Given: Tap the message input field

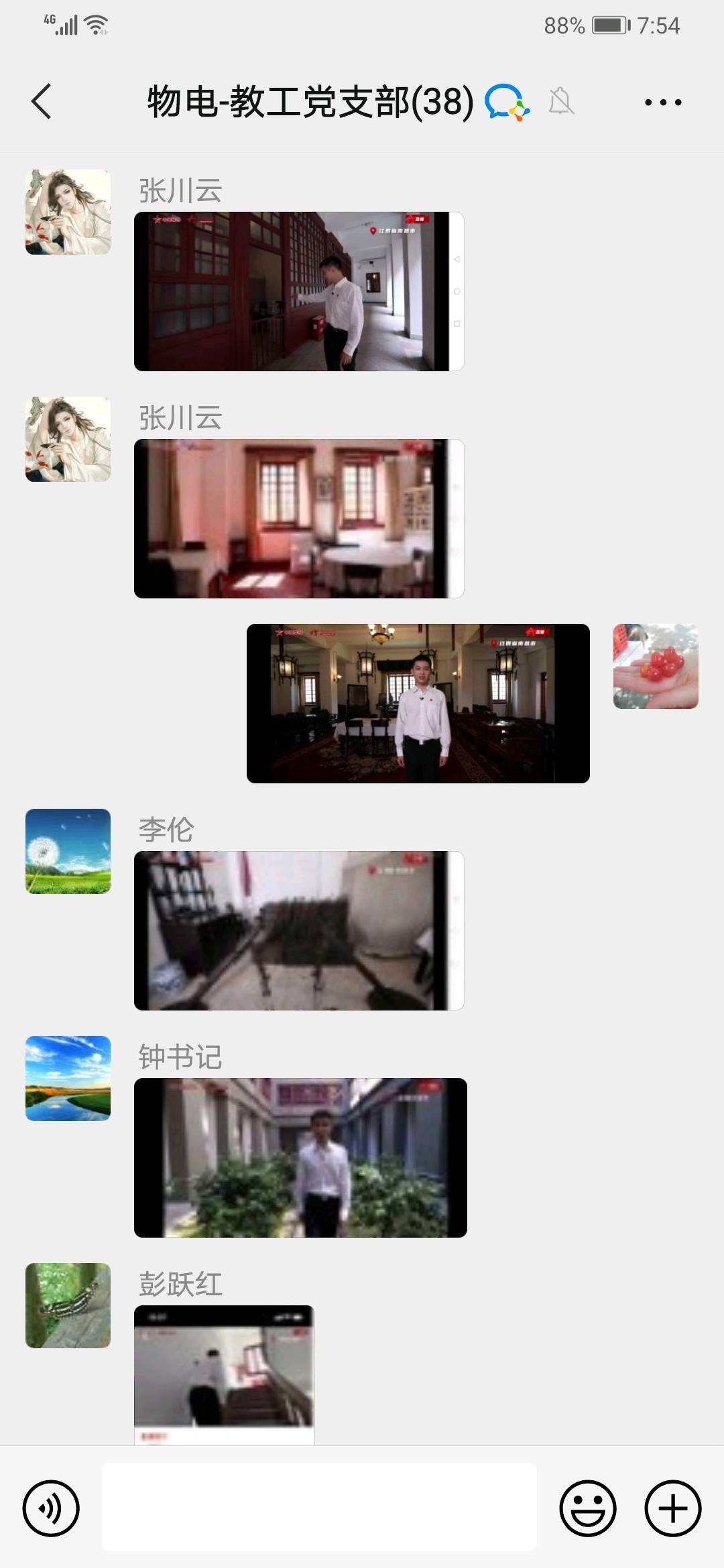Looking at the screenshot, I should pyautogui.click(x=319, y=1508).
